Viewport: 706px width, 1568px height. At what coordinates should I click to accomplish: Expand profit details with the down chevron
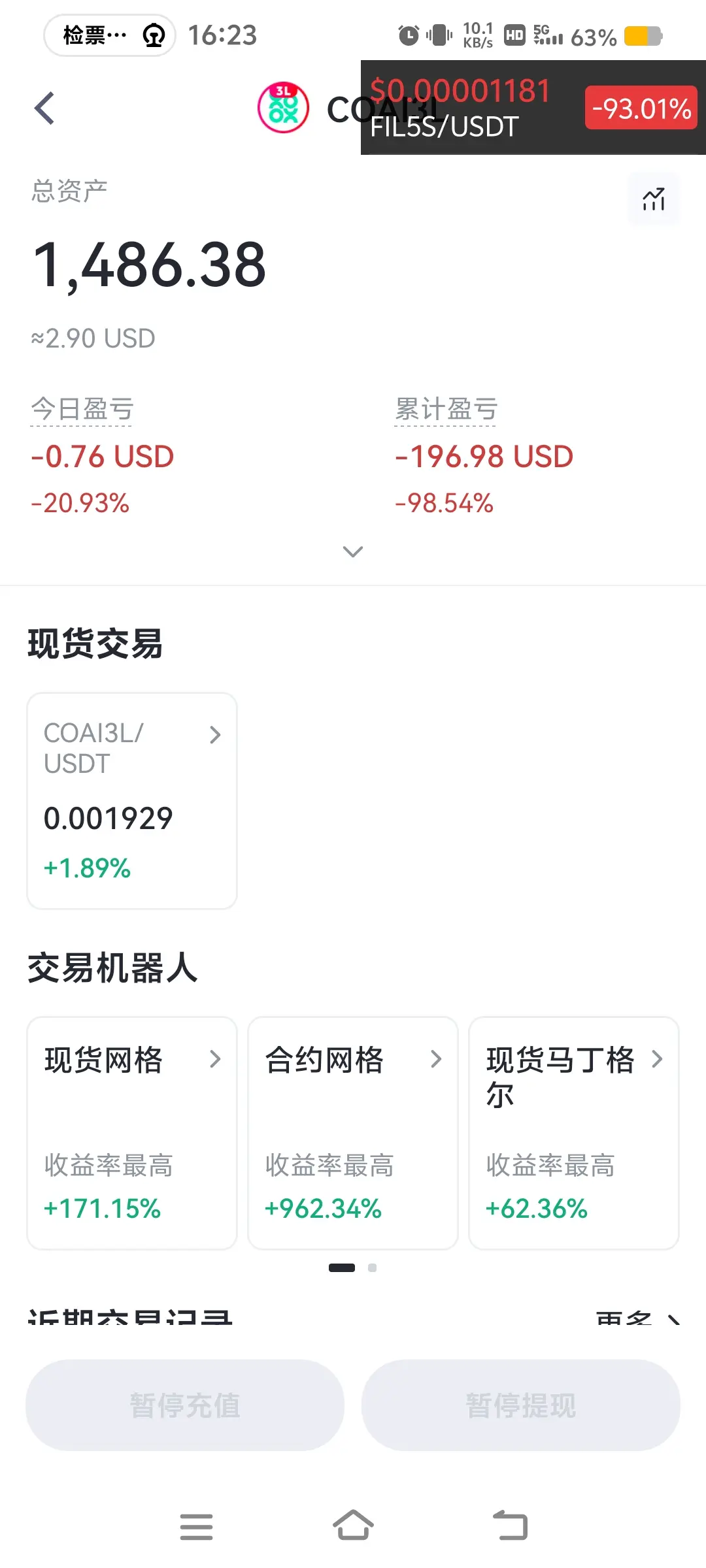353,551
